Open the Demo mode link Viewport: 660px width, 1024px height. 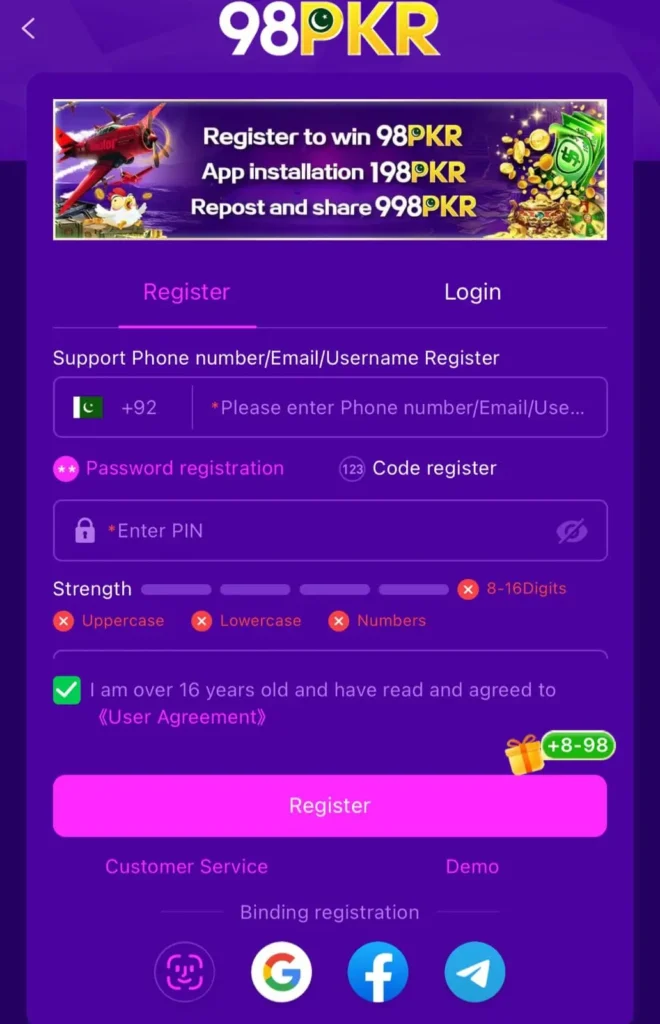click(472, 867)
